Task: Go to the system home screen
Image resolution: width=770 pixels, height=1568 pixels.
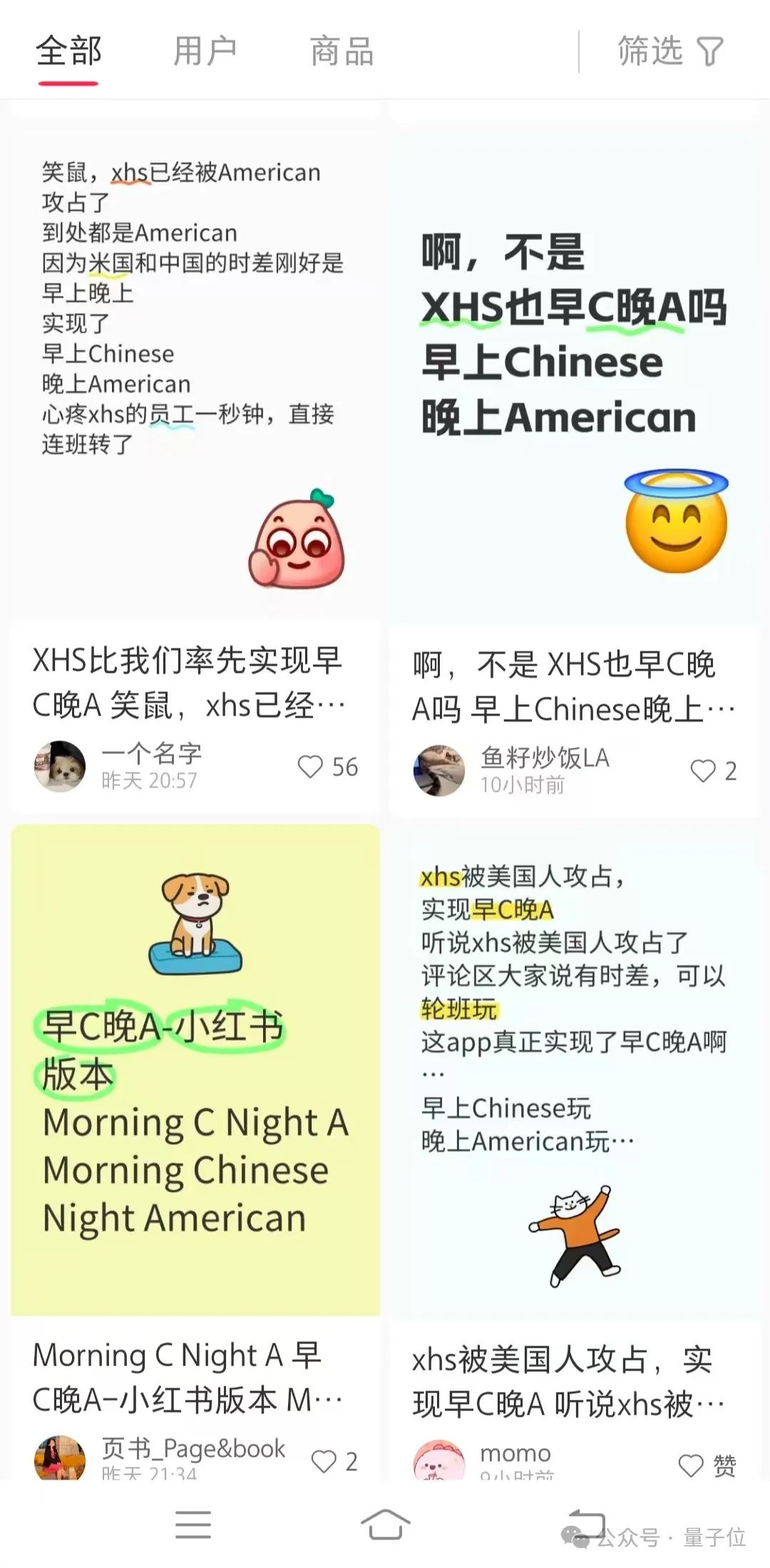Action: [385, 1524]
